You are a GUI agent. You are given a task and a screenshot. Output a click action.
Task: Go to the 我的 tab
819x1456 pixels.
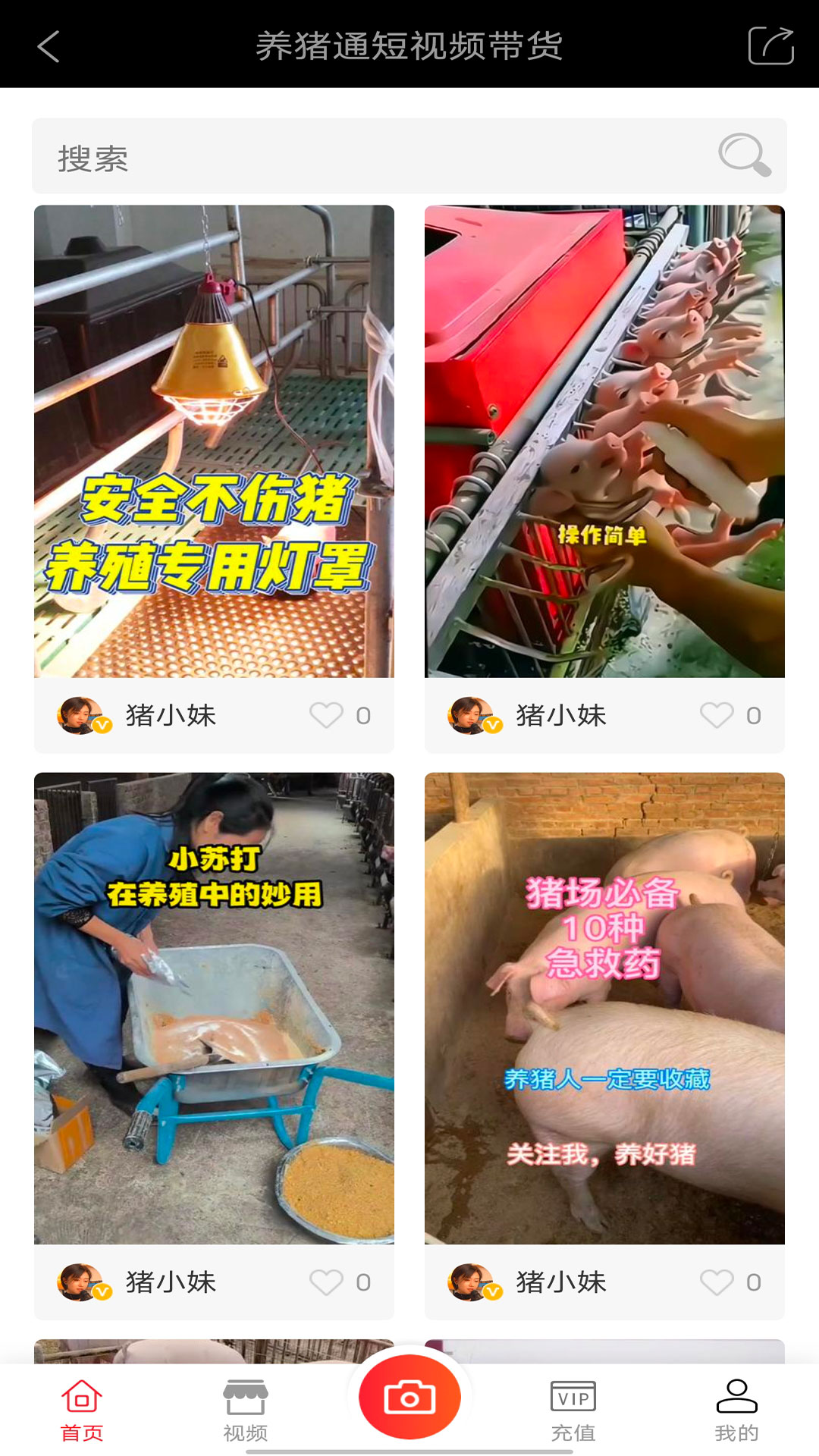point(737,1410)
